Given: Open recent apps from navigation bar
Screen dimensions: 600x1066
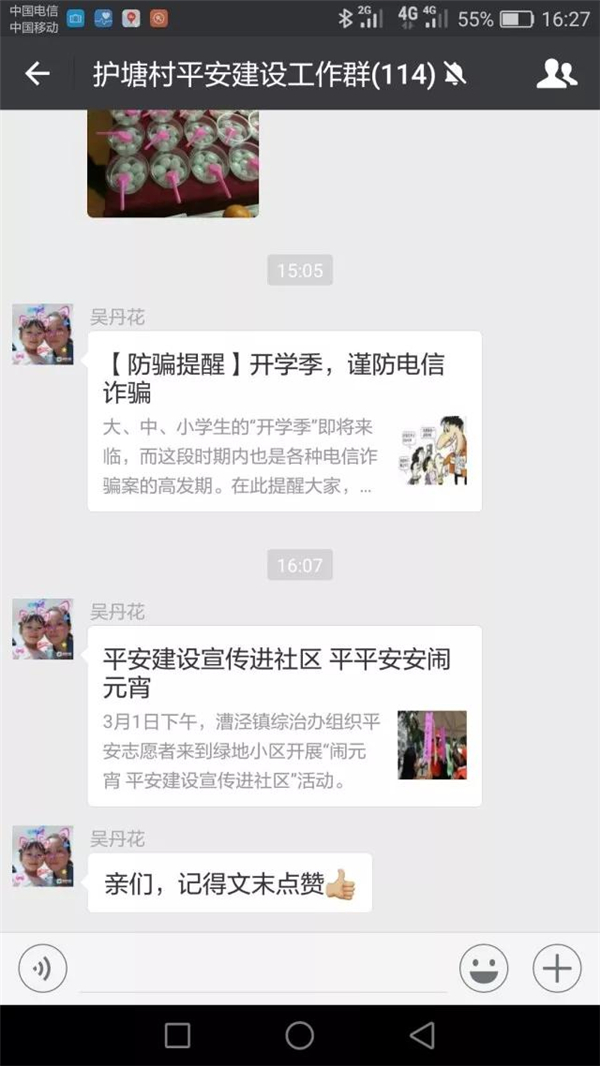Looking at the screenshot, I should click(x=177, y=1035).
